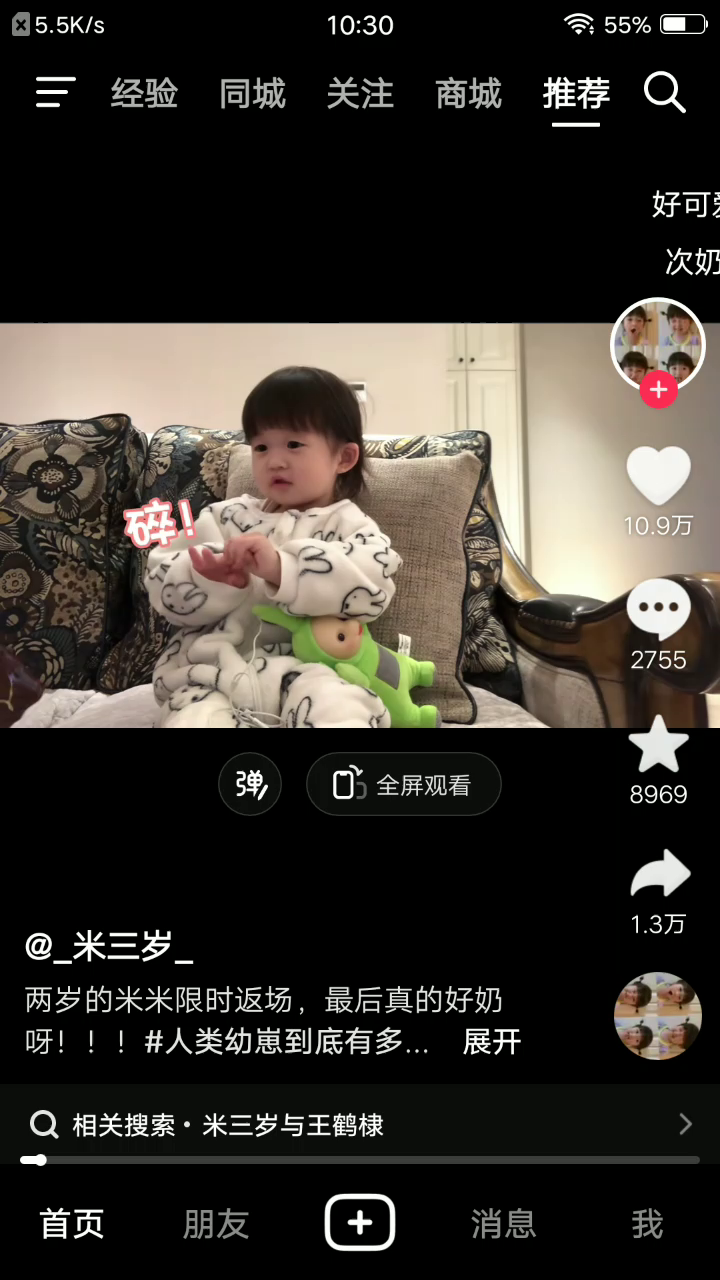Viewport: 720px width, 1280px height.
Task: Open the rotating music disc
Action: click(x=657, y=1015)
